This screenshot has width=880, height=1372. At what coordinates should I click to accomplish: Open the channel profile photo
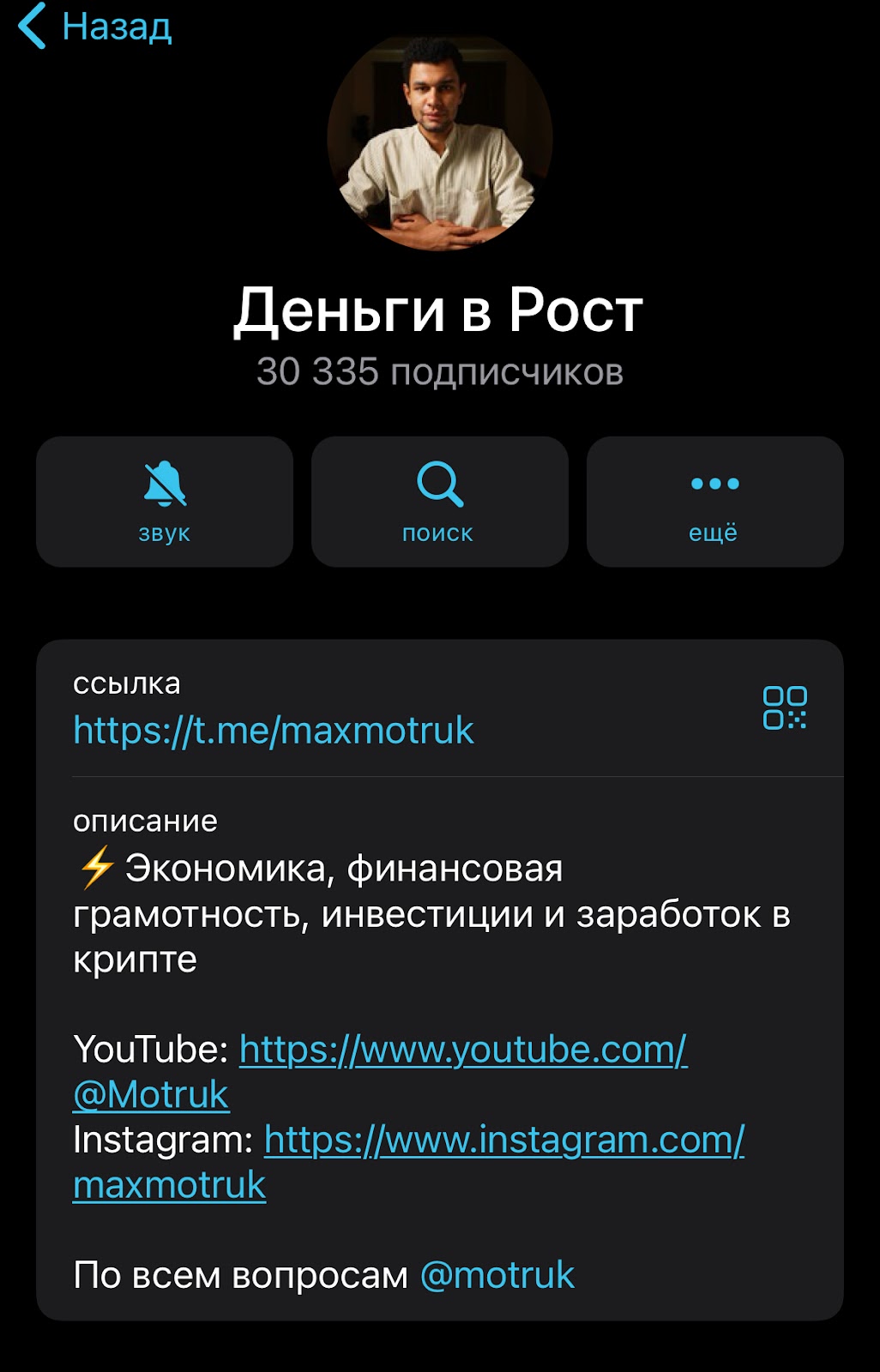pyautogui.click(x=439, y=146)
